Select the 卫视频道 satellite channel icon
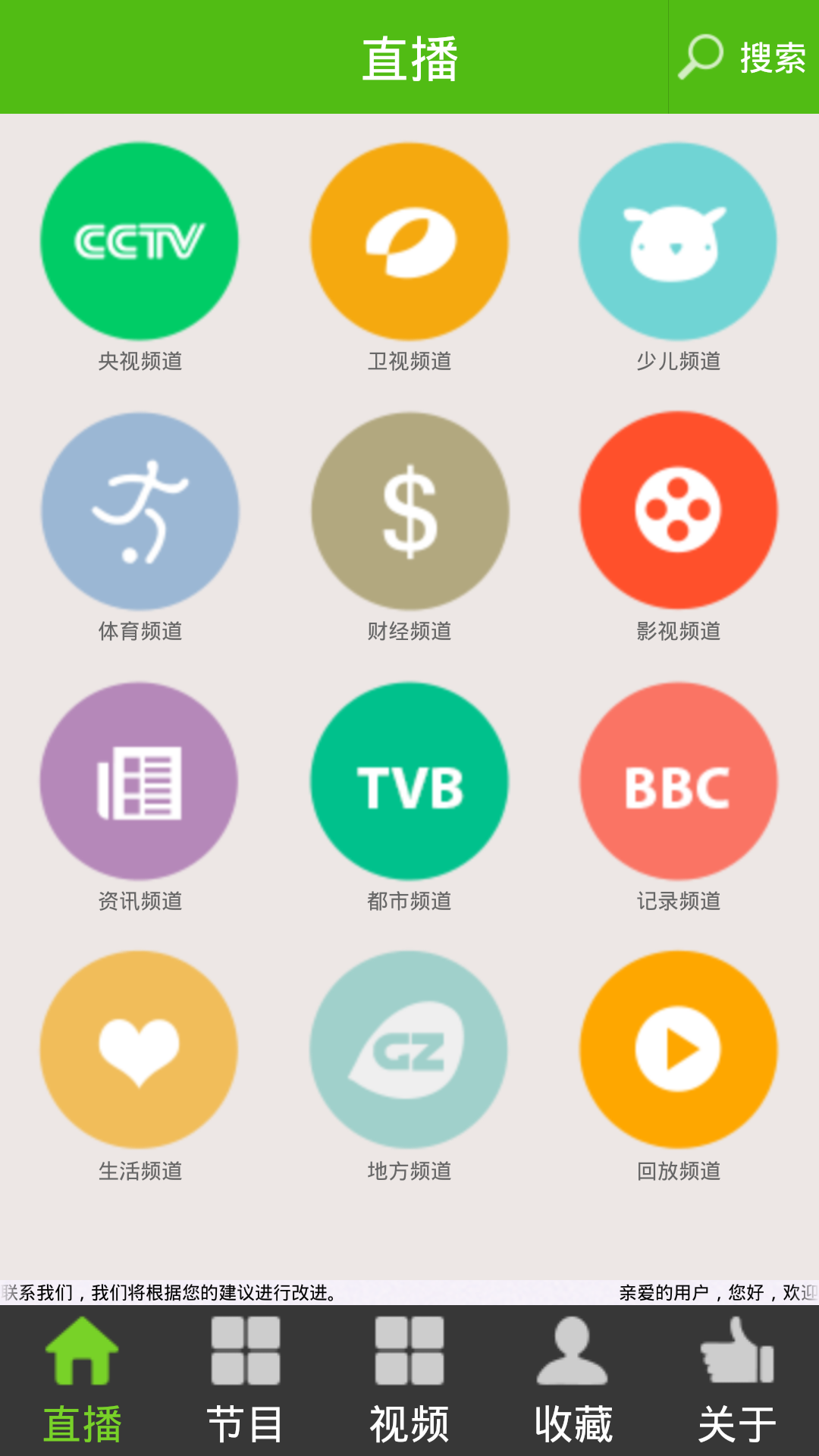The height and width of the screenshot is (1456, 819). [x=409, y=241]
